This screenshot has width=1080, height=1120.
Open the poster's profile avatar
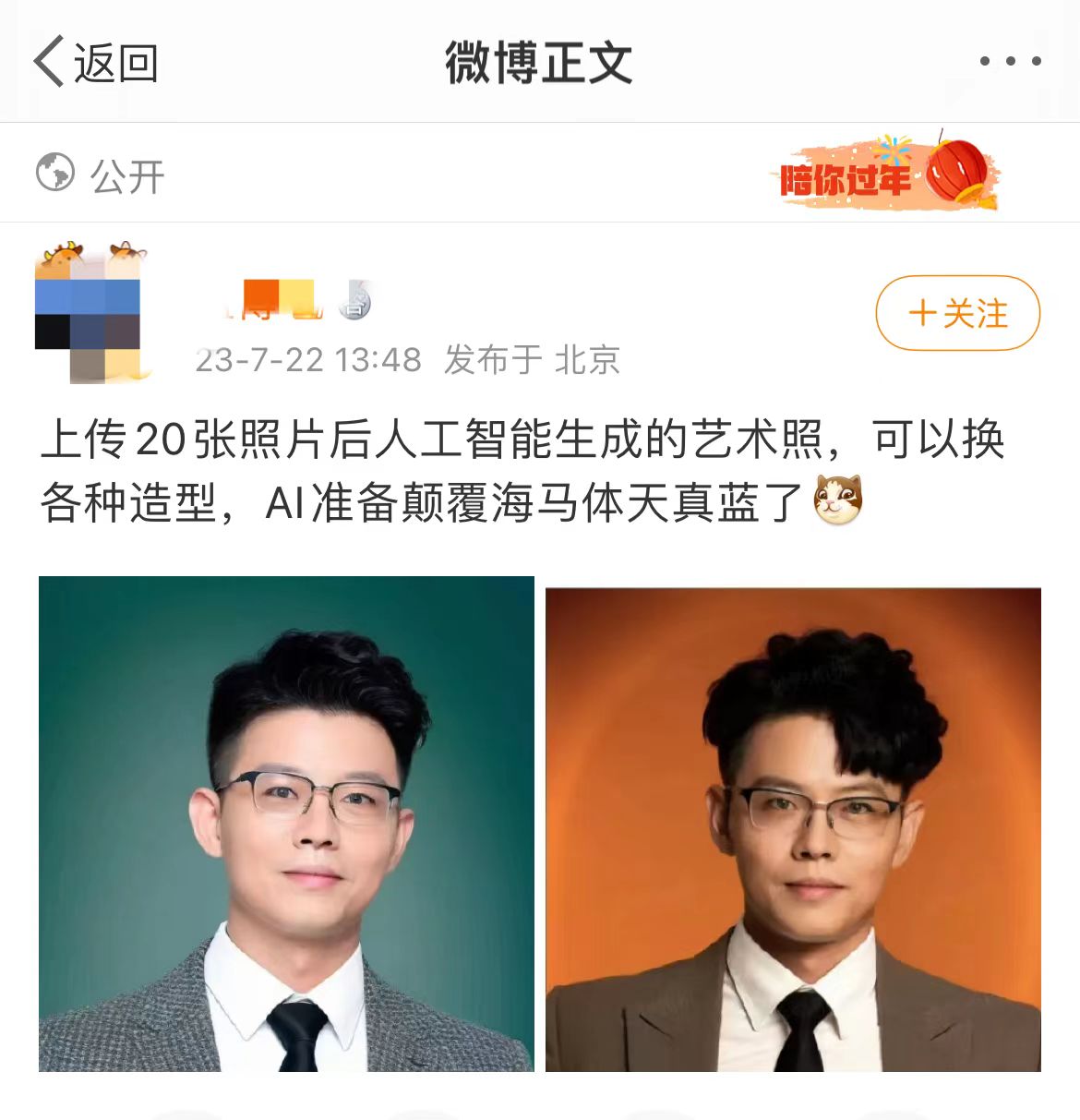(x=90, y=313)
